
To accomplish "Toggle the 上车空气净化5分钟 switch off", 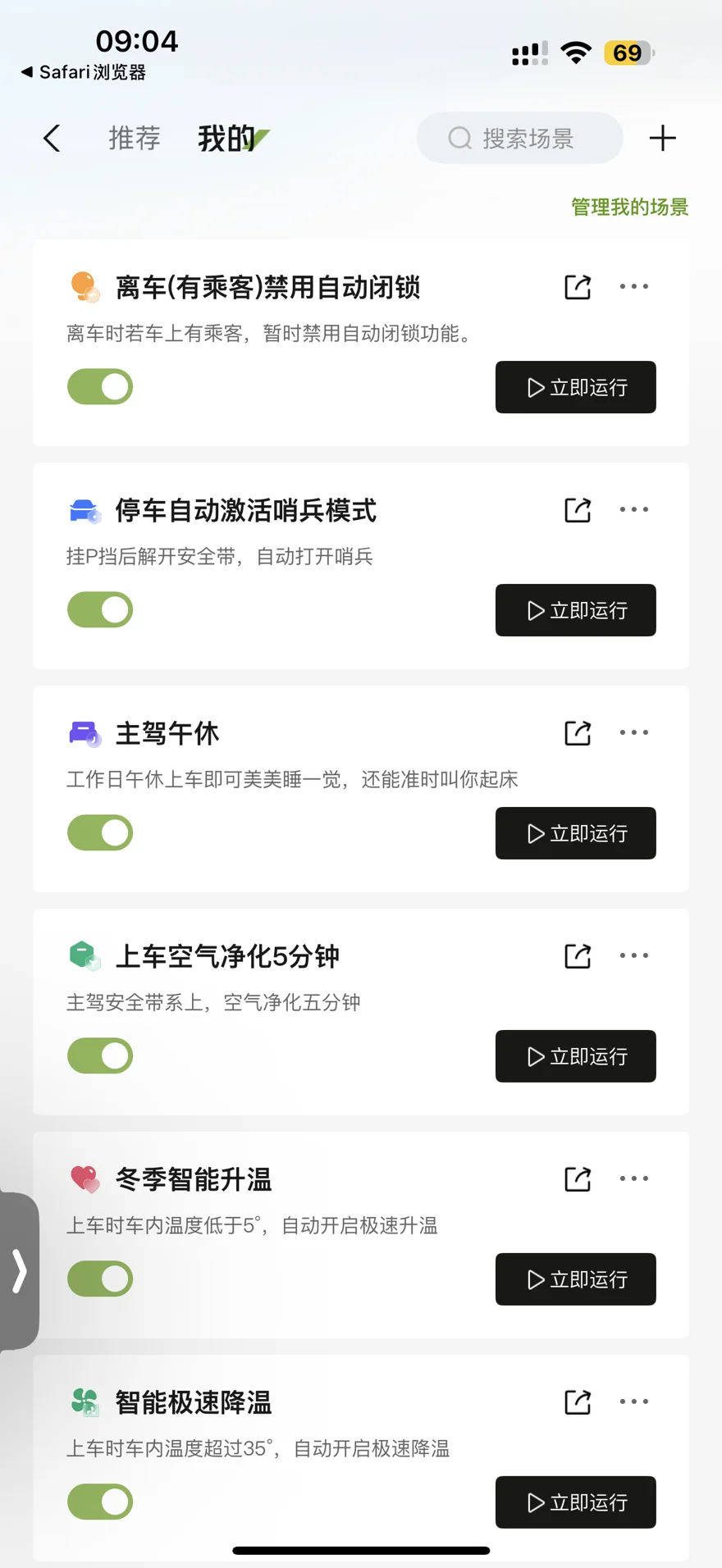I will [x=100, y=1056].
